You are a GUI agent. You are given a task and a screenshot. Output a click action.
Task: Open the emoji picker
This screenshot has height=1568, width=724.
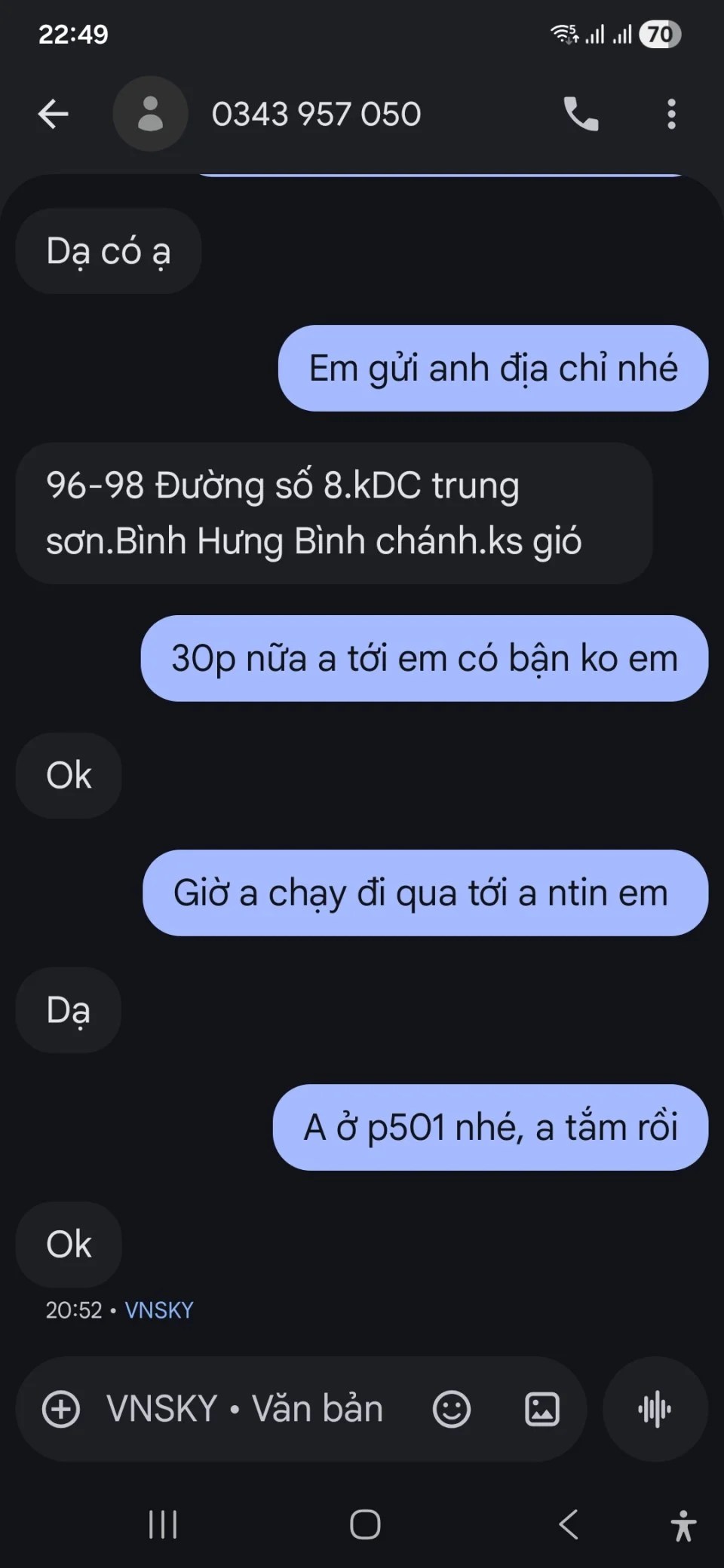(x=452, y=1409)
